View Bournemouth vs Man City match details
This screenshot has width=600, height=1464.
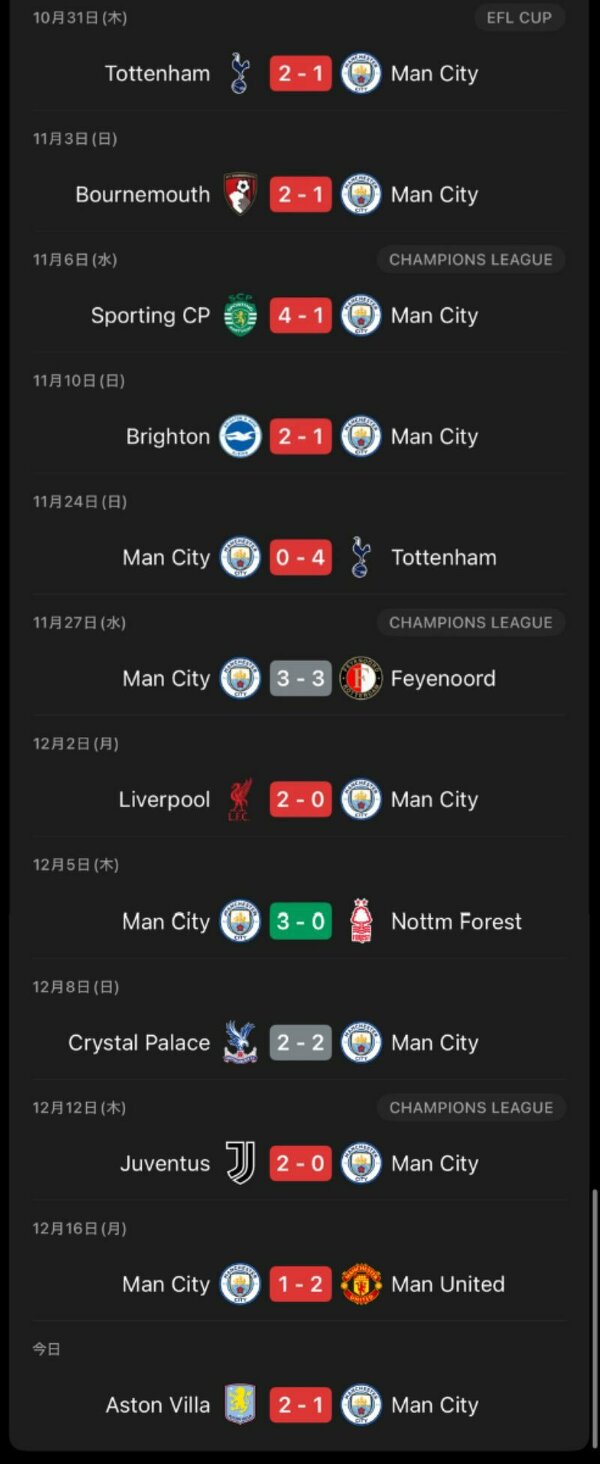300,194
